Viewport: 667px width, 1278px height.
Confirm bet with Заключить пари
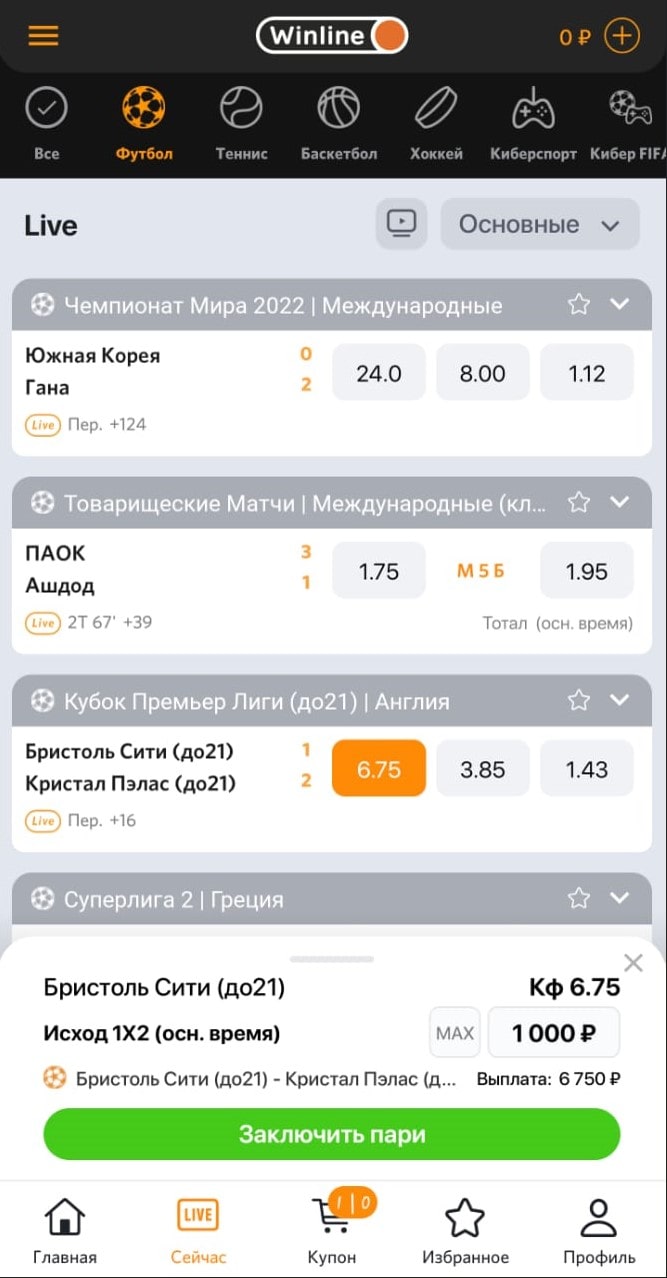click(x=332, y=1135)
